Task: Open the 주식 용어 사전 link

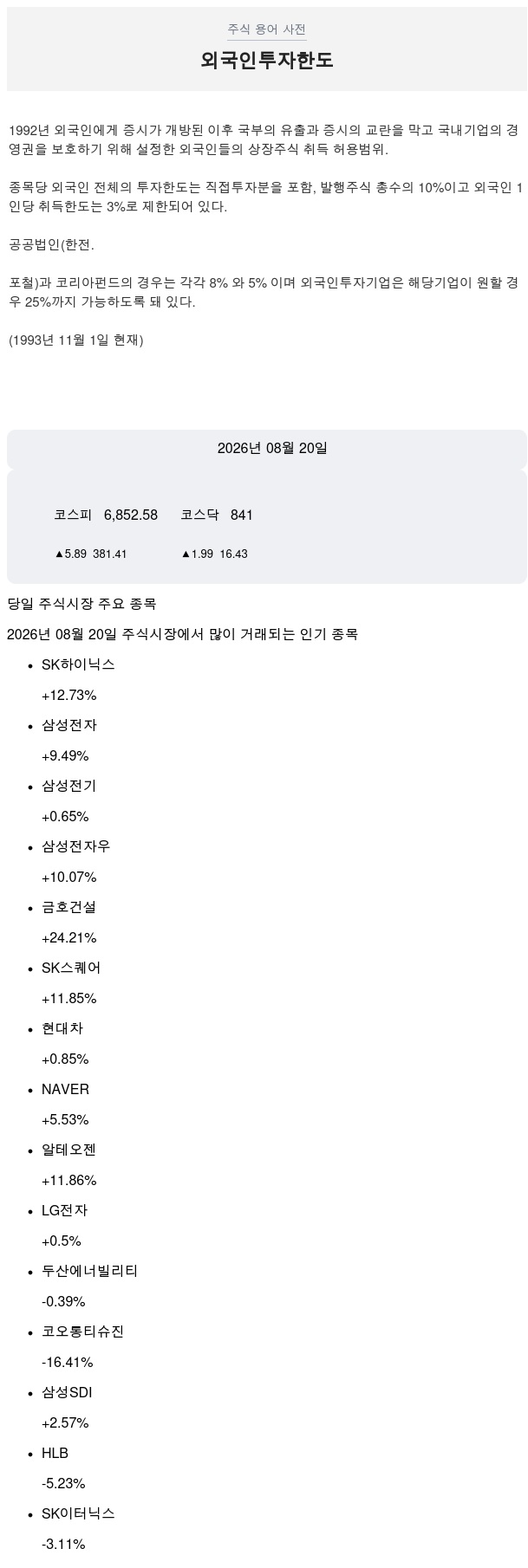Action: tap(266, 29)
